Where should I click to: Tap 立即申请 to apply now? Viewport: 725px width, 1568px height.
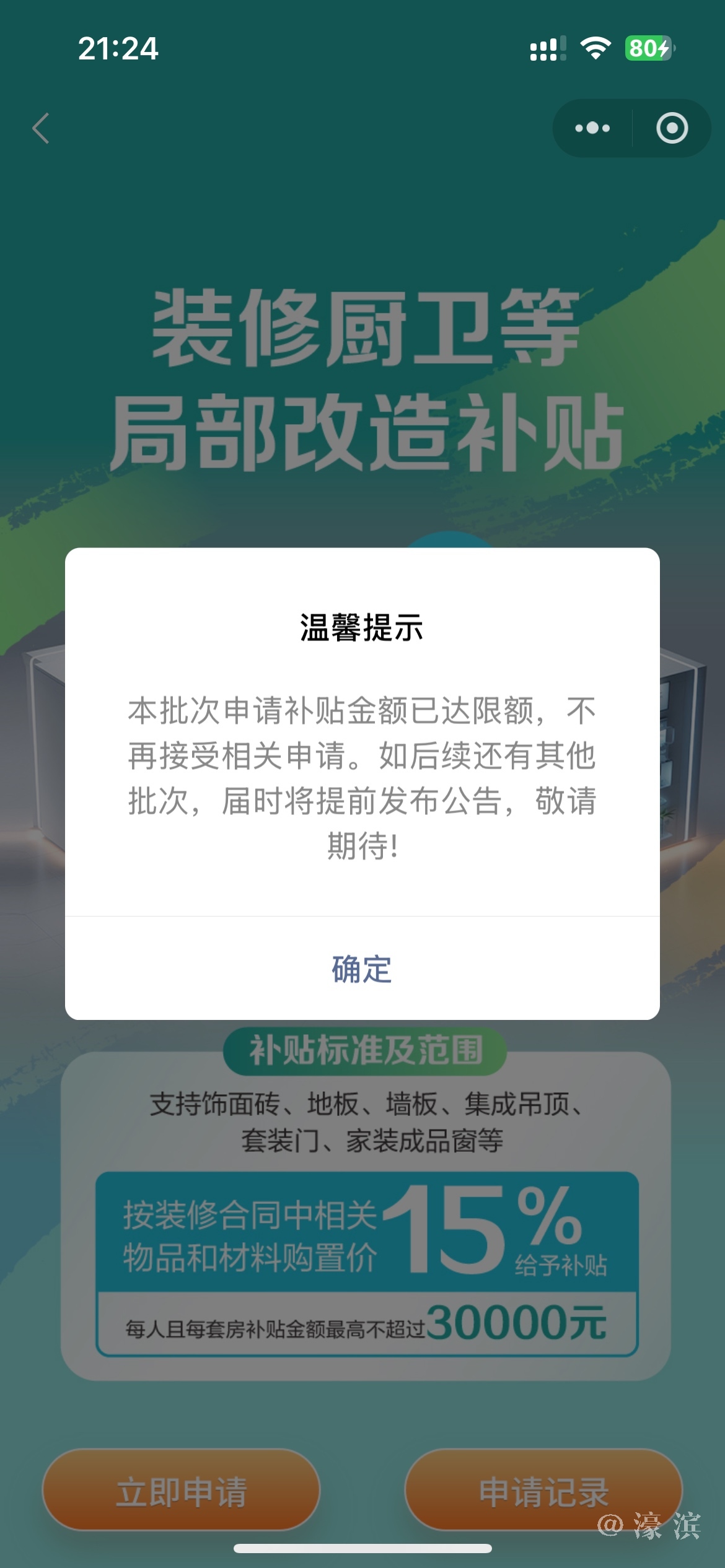pos(181,1491)
